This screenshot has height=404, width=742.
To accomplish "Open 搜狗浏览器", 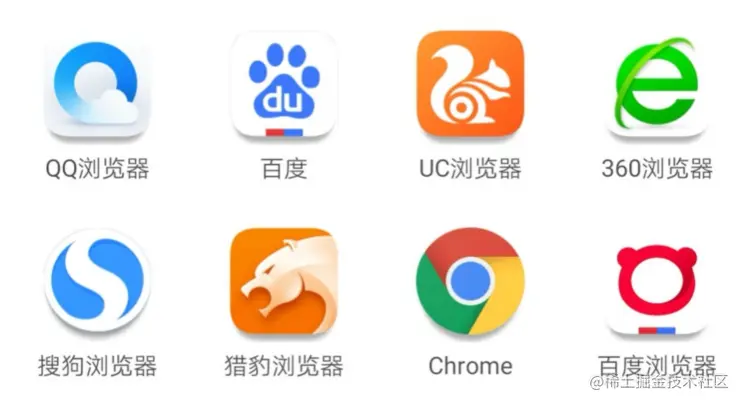I will click(x=97, y=281).
